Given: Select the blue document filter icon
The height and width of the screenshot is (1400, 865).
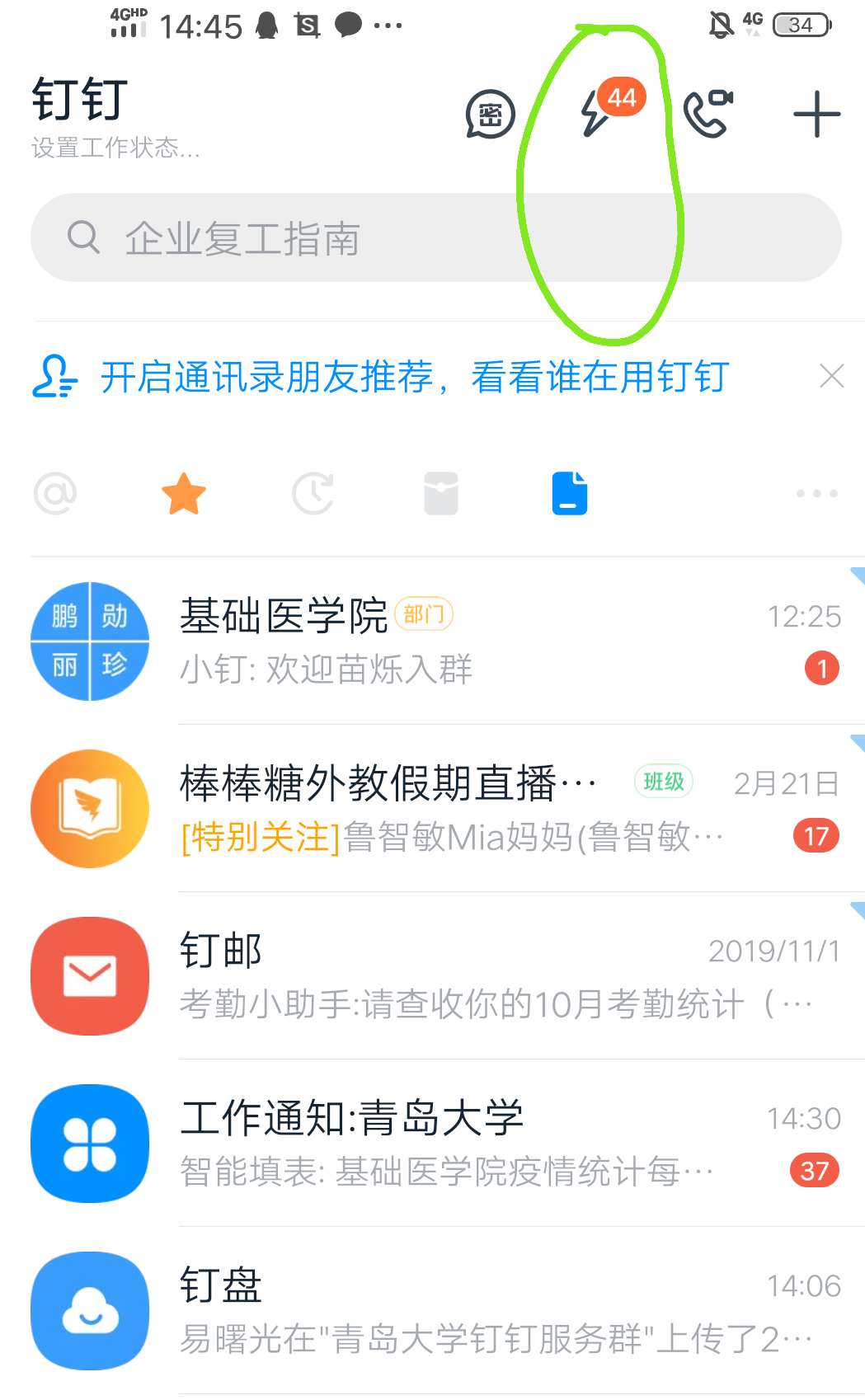Looking at the screenshot, I should point(569,494).
